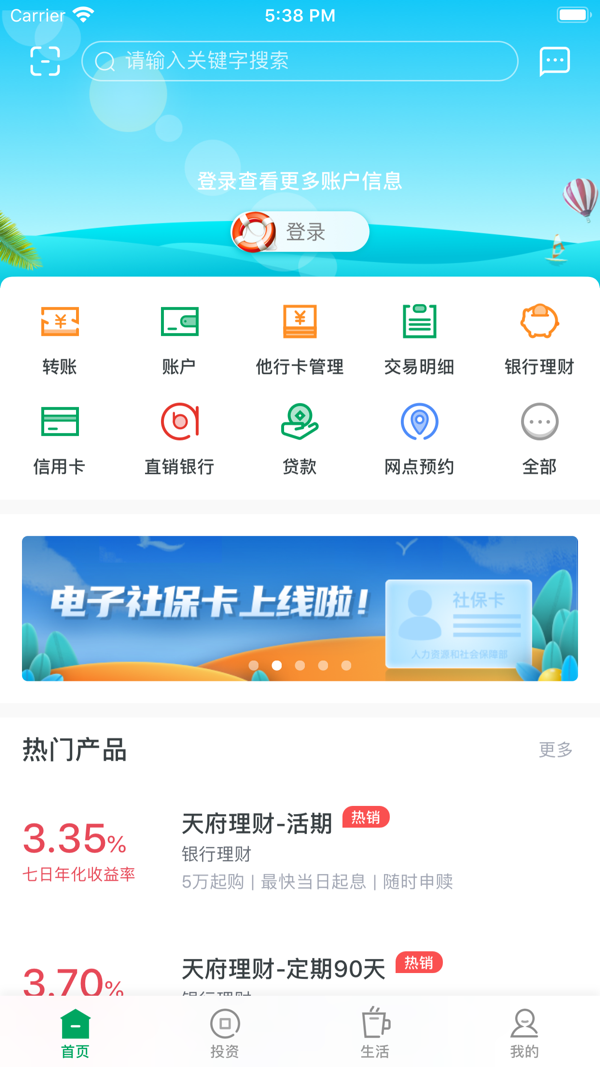600x1067 pixels.
Task: Open 信用卡 credit card
Action: pos(60,439)
